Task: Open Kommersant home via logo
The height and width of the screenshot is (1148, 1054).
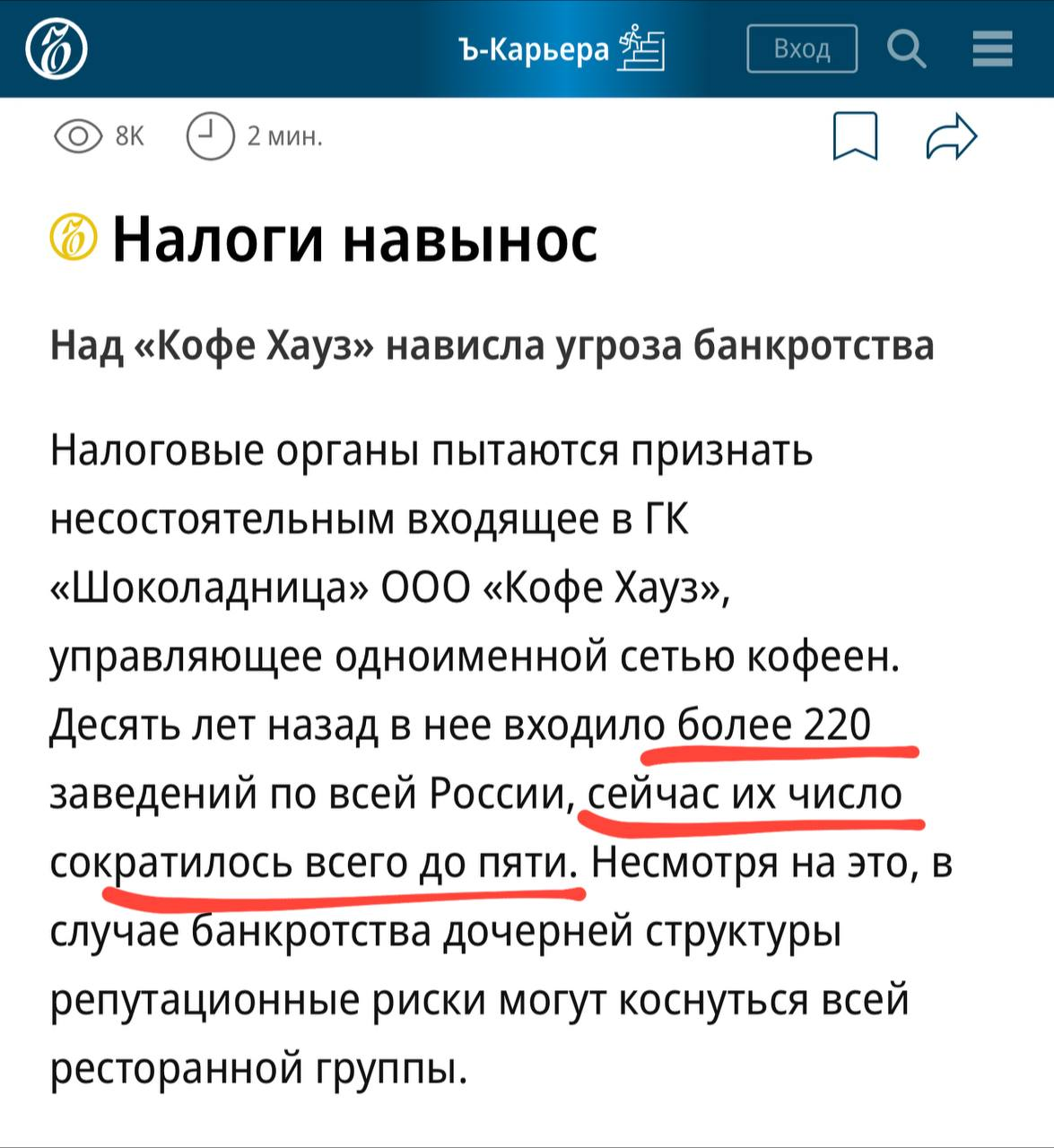Action: 56,48
